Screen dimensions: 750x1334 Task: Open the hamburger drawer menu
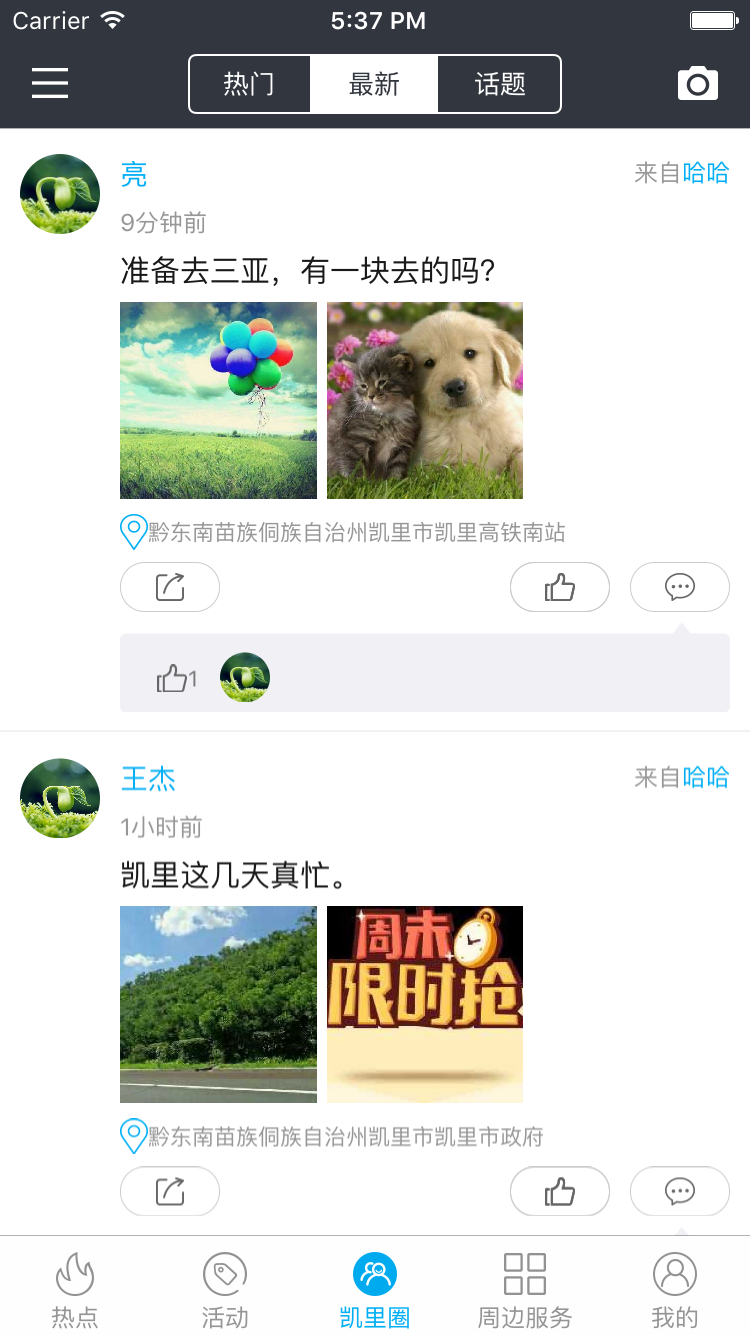click(50, 83)
